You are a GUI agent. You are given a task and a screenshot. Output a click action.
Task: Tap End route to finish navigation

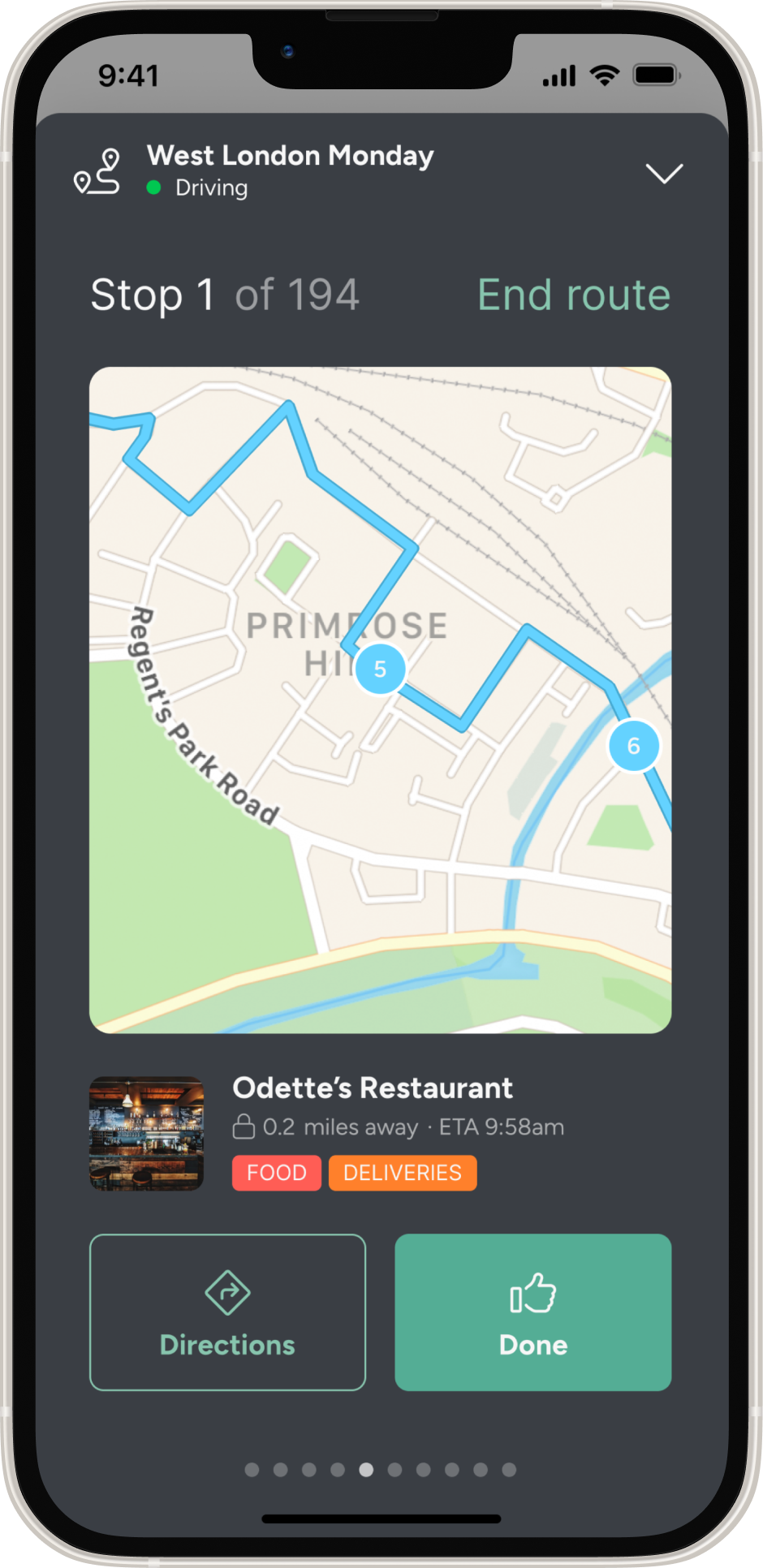[x=573, y=295]
